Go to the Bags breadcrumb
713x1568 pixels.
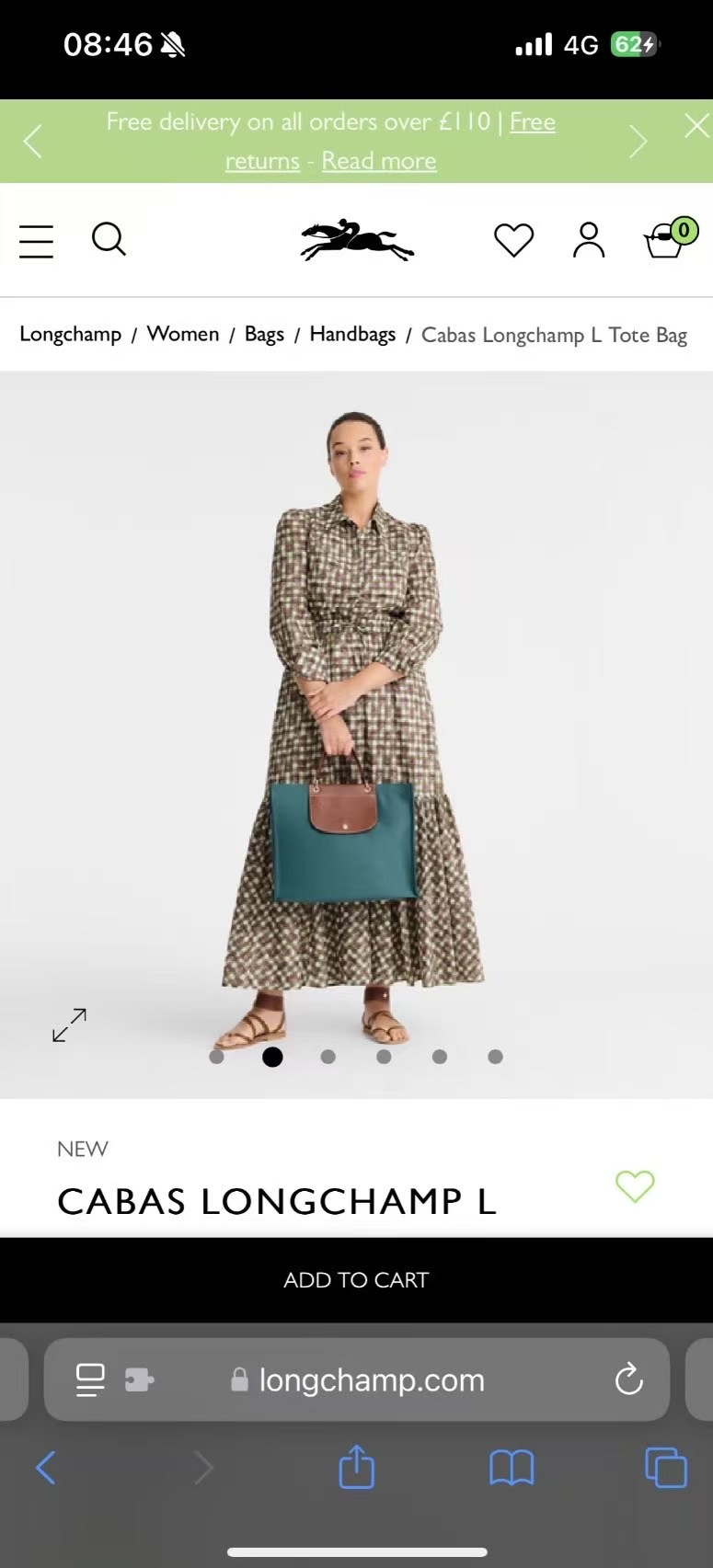tap(264, 334)
